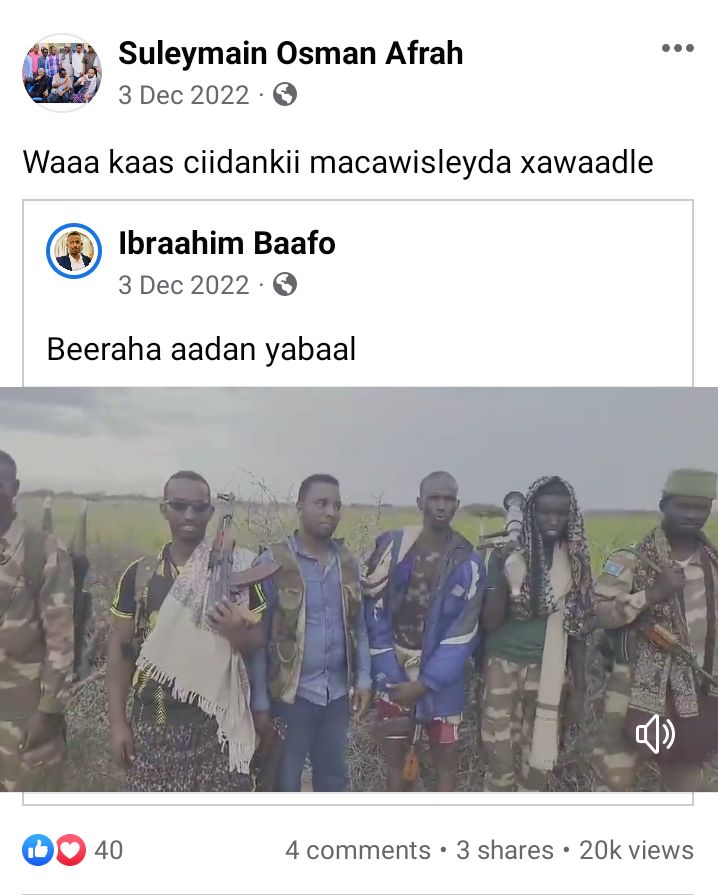
Task: Open Suleymain Osman Afrah's profile name
Action: click(x=290, y=53)
